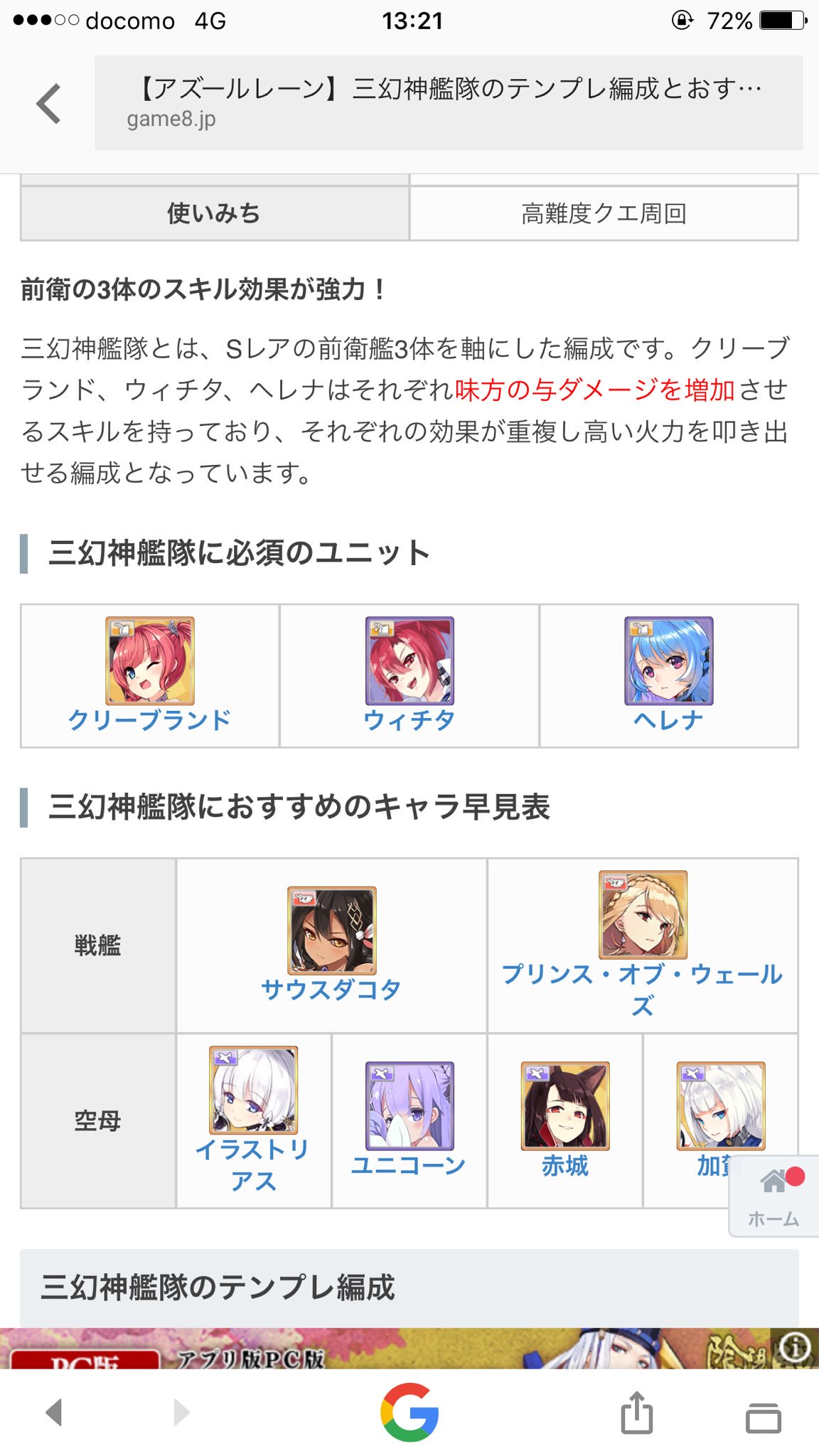Viewport: 819px width, 1456px height.
Task: Go back using the top-left arrow
Action: click(48, 104)
